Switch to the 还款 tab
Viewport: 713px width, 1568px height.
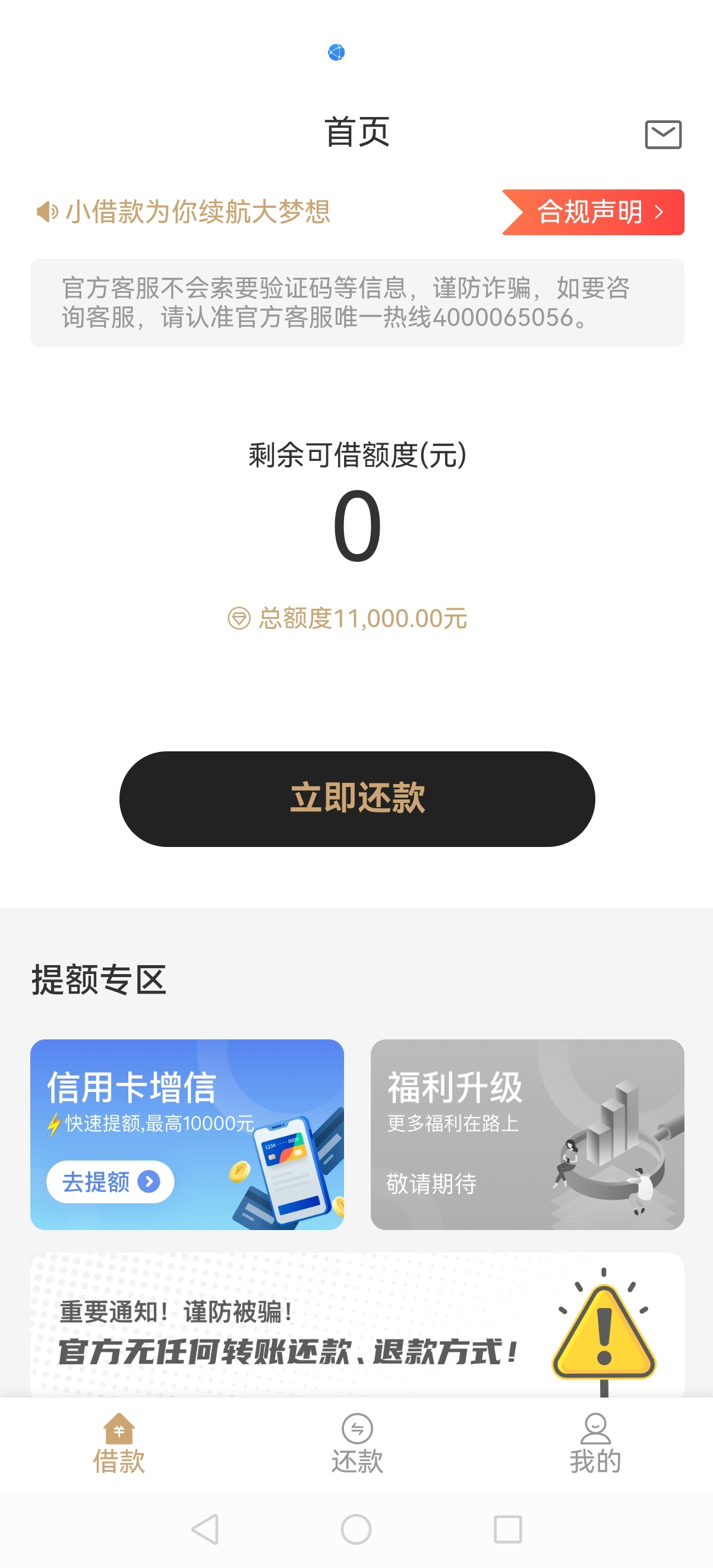(x=357, y=1443)
